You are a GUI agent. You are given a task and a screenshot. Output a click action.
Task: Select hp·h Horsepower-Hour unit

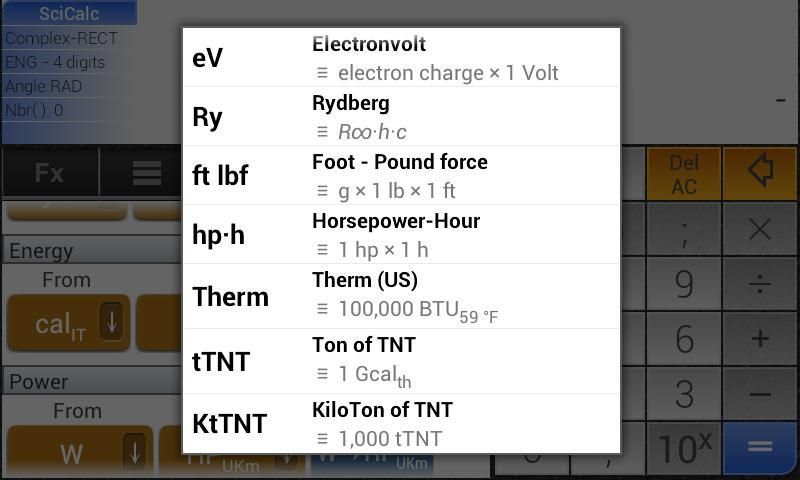click(x=400, y=235)
